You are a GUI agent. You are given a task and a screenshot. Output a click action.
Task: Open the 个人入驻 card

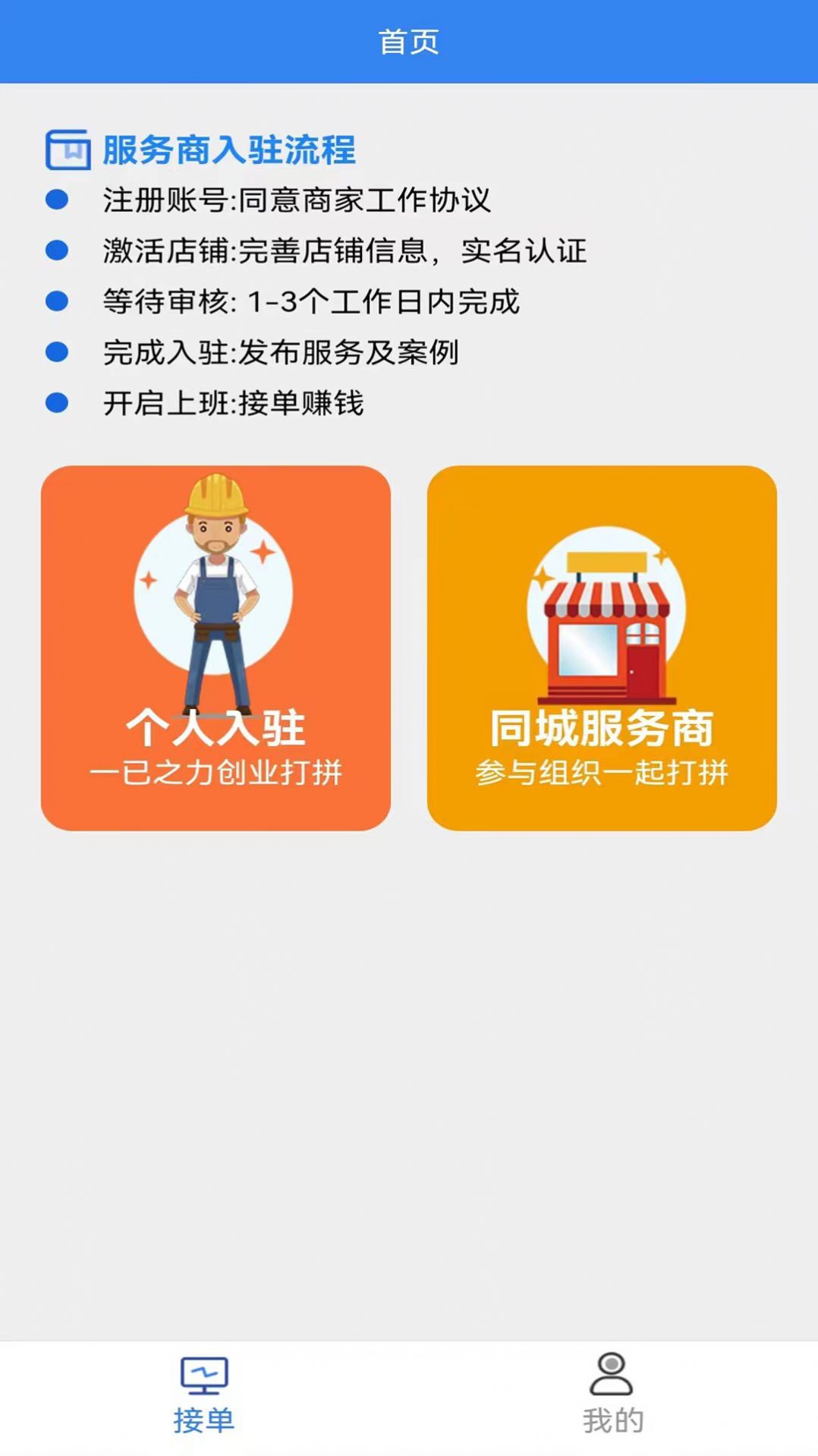pyautogui.click(x=215, y=649)
